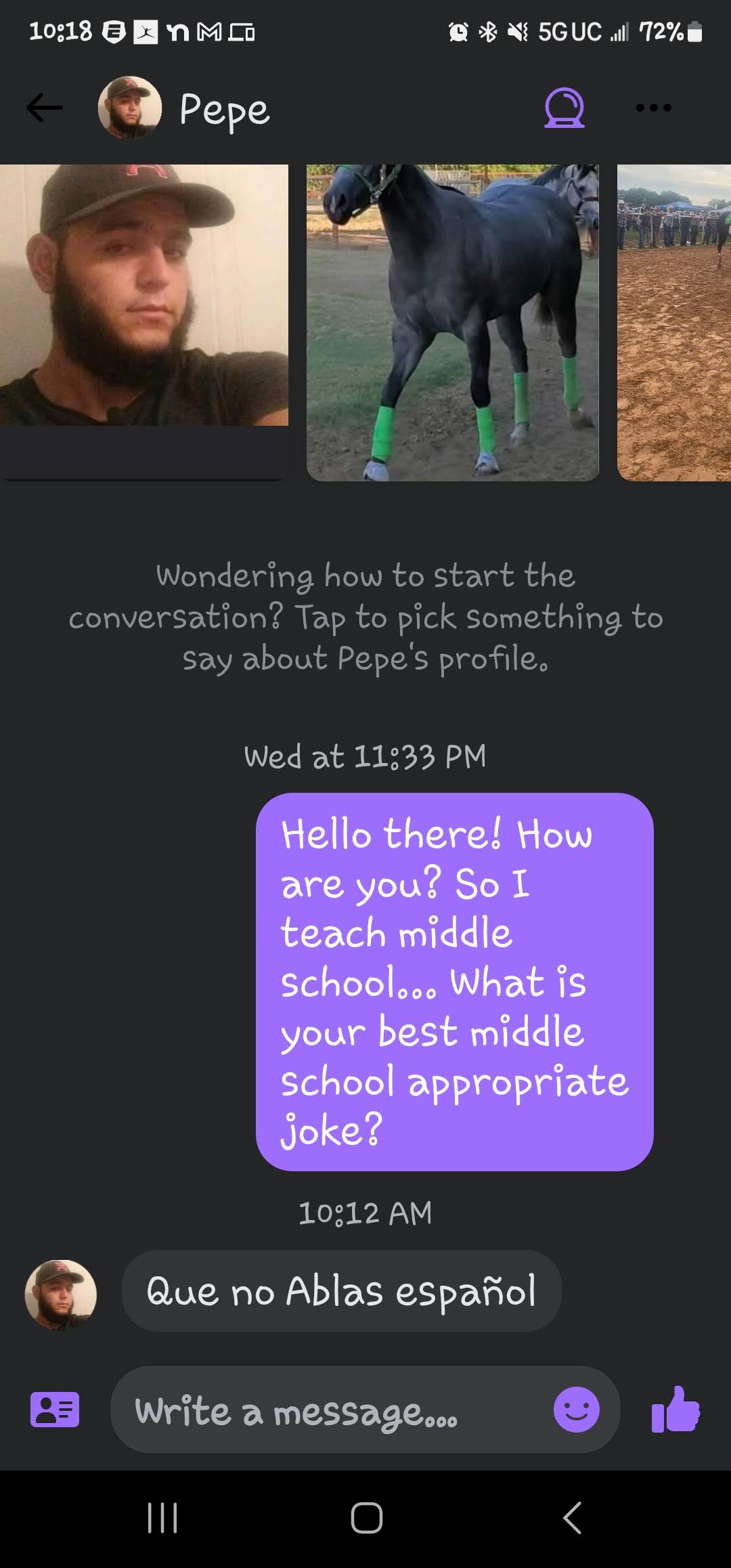
Task: Open the emoji picker
Action: 577,1410
